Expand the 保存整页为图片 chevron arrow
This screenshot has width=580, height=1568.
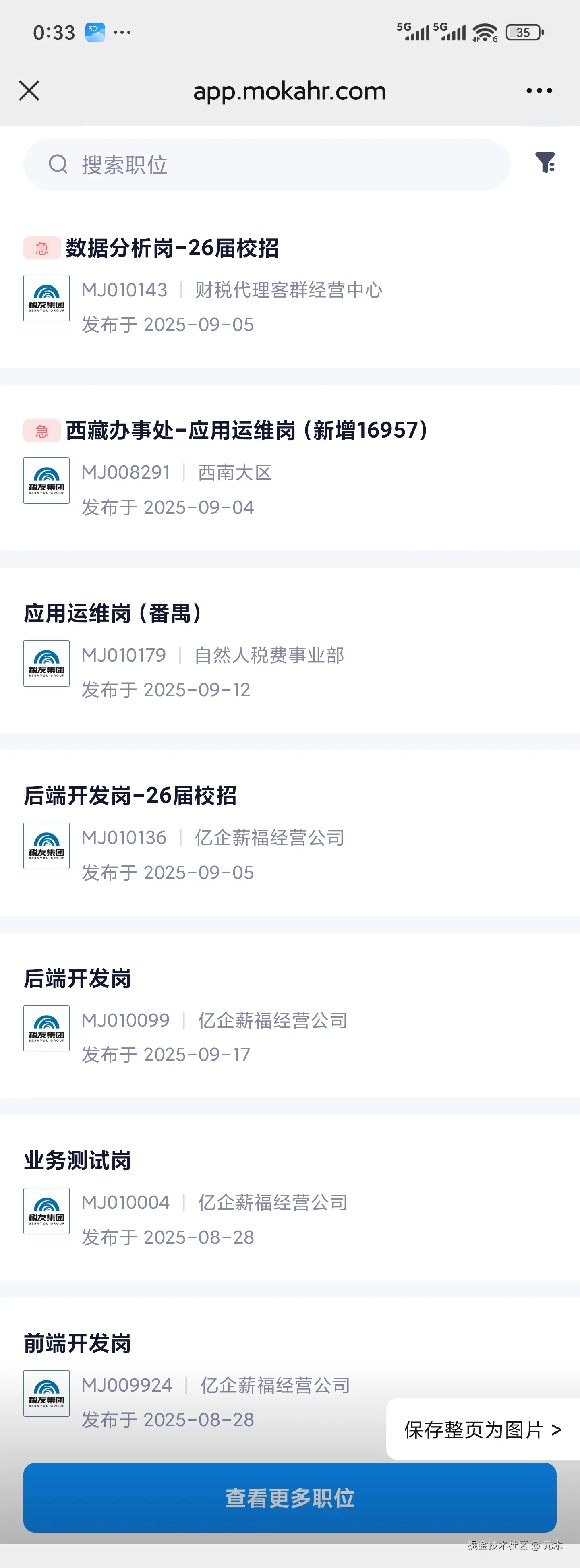point(556,1430)
